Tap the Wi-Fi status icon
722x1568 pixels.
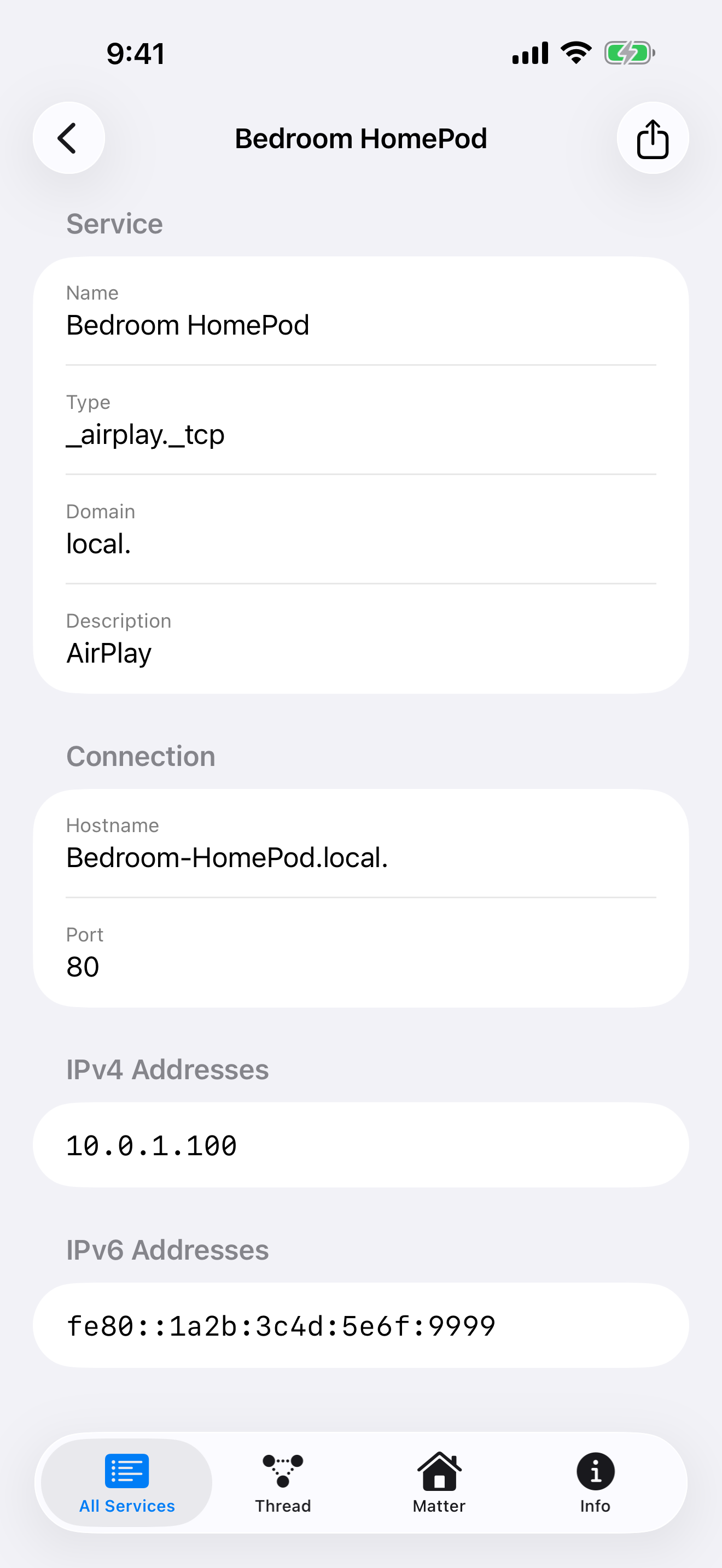[x=575, y=52]
